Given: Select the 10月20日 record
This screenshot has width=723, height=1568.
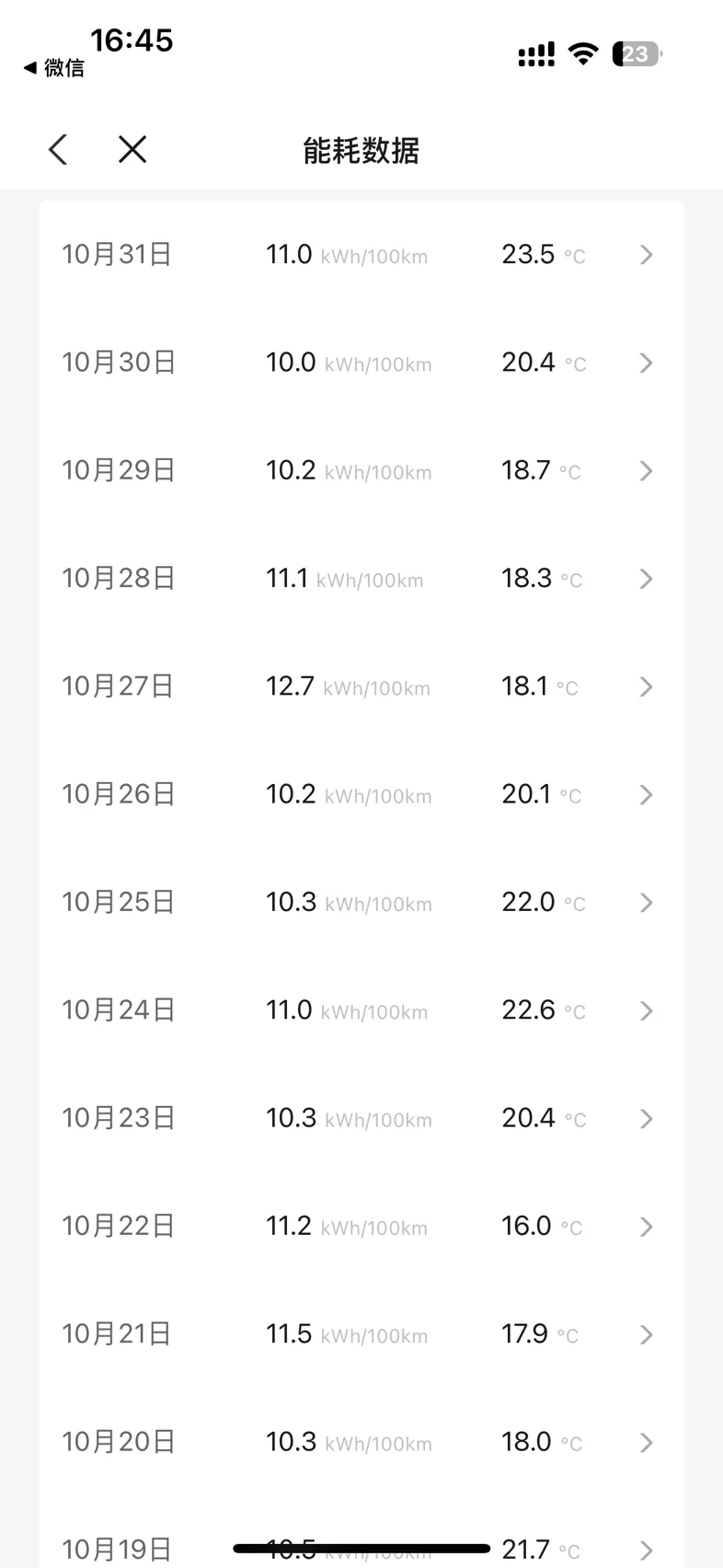Looking at the screenshot, I should tap(361, 1442).
